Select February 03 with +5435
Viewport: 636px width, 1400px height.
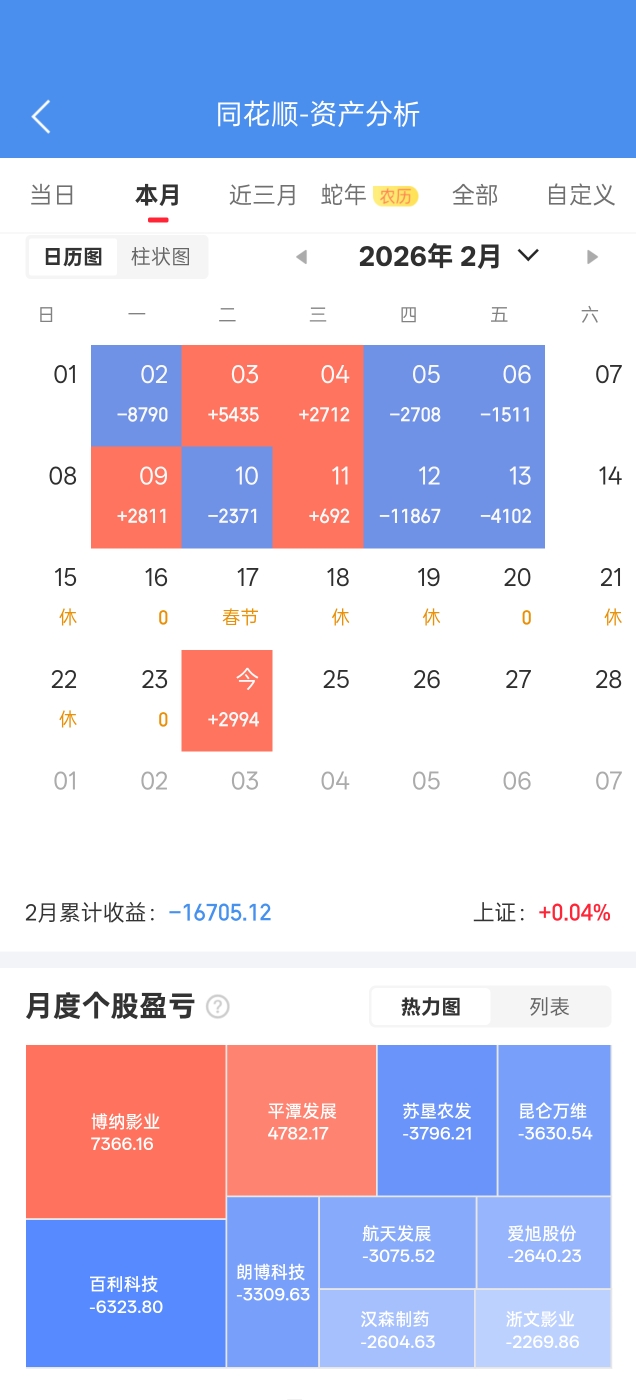pos(227,395)
